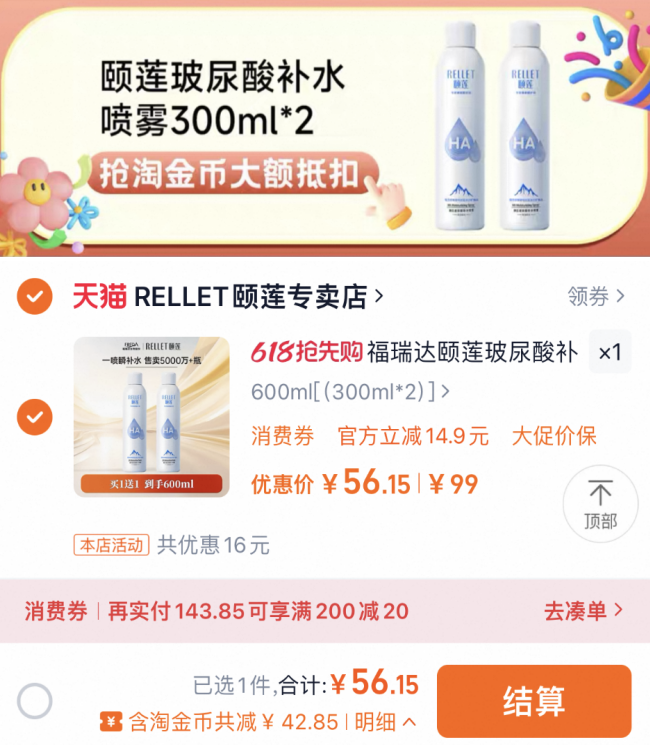
Task: Uncheck the RELLET颐莲专卖店 store checkbox
Action: pyautogui.click(x=35, y=296)
